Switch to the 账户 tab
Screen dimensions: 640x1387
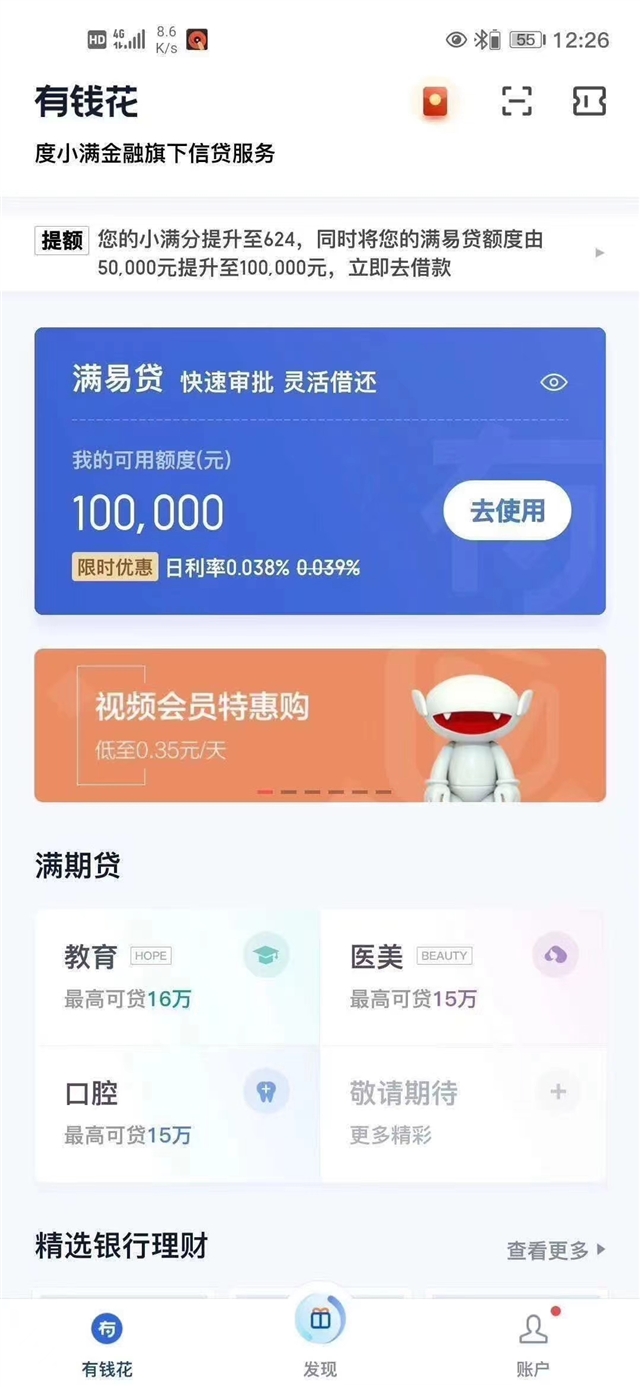[x=534, y=1346]
